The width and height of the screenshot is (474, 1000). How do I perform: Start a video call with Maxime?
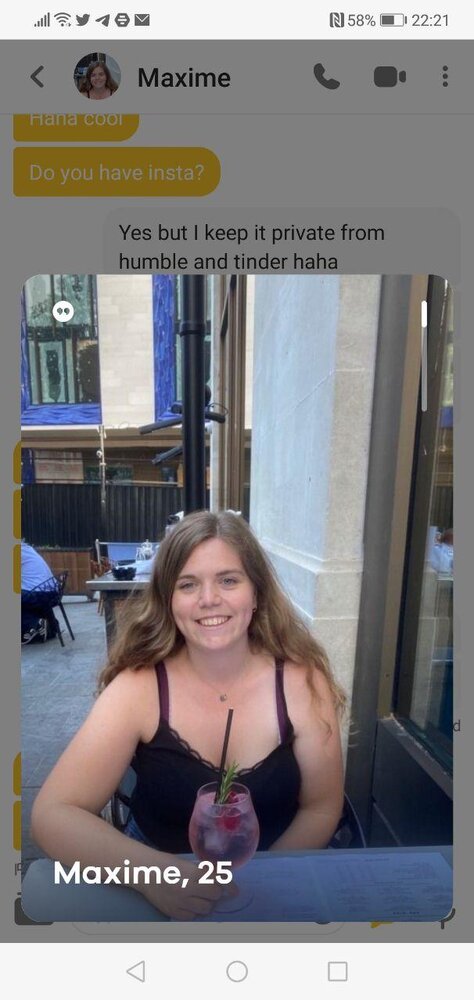(389, 77)
